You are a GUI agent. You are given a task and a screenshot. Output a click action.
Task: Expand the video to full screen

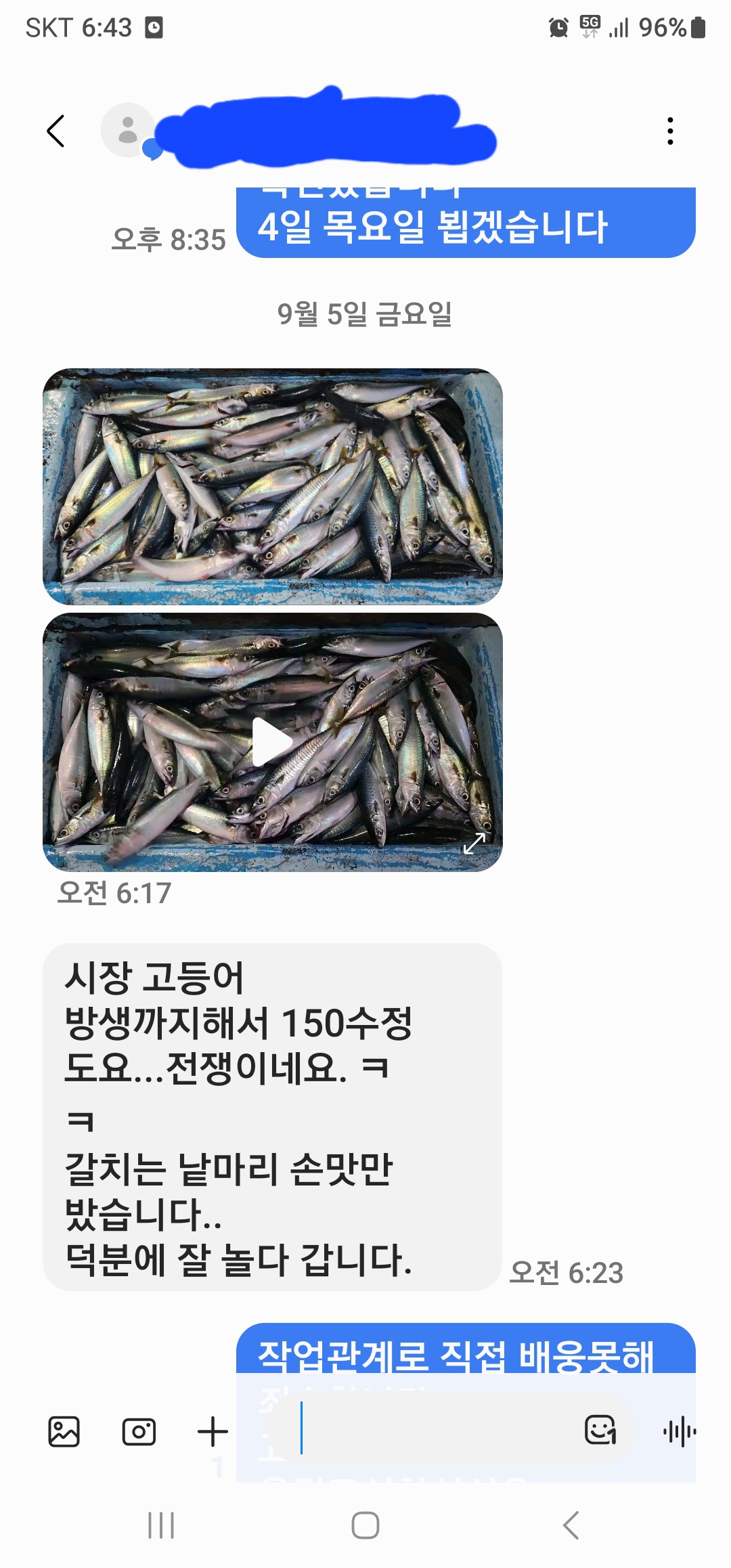(474, 843)
